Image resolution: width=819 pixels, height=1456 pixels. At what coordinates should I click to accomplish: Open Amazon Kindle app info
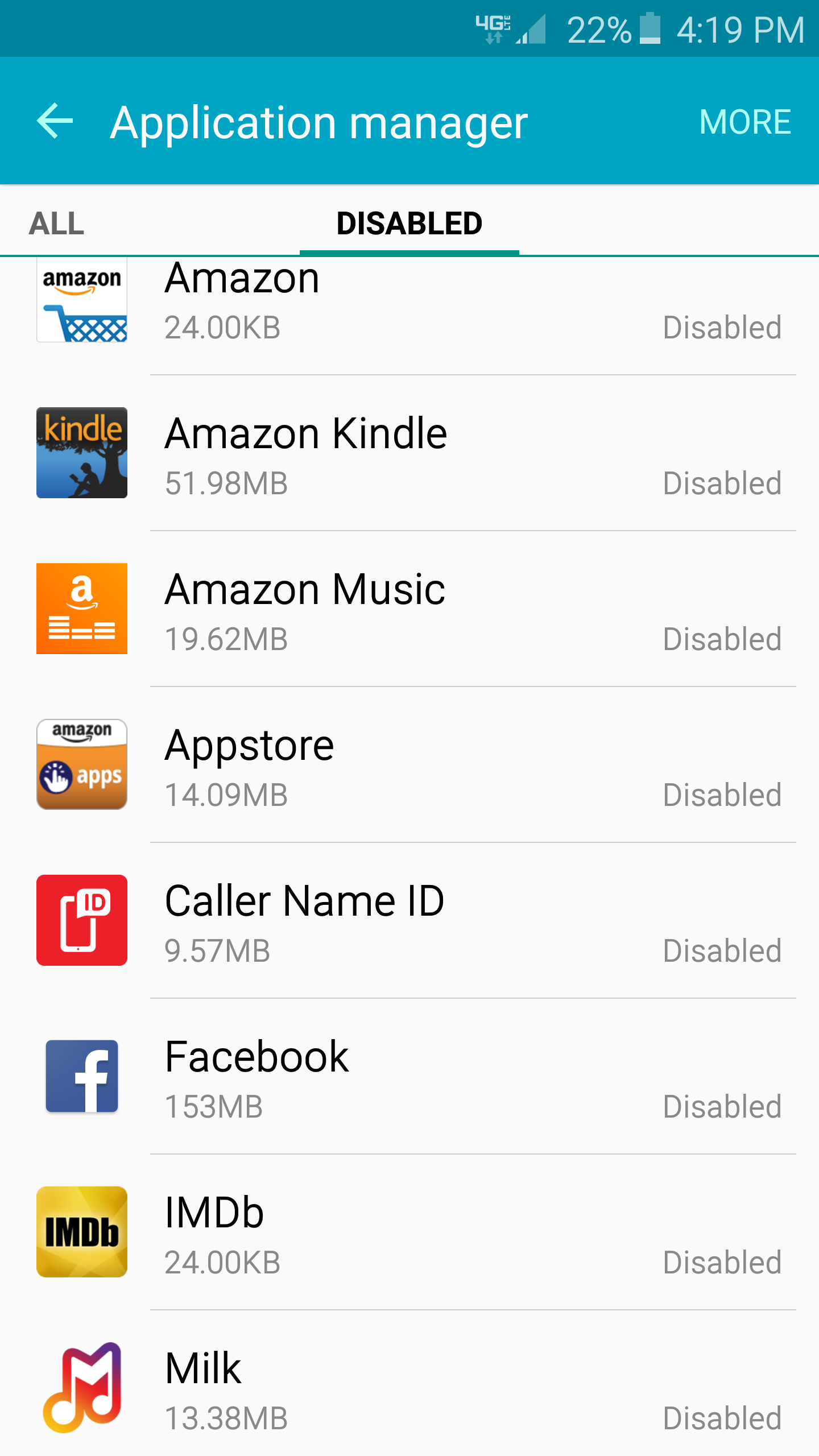point(409,453)
